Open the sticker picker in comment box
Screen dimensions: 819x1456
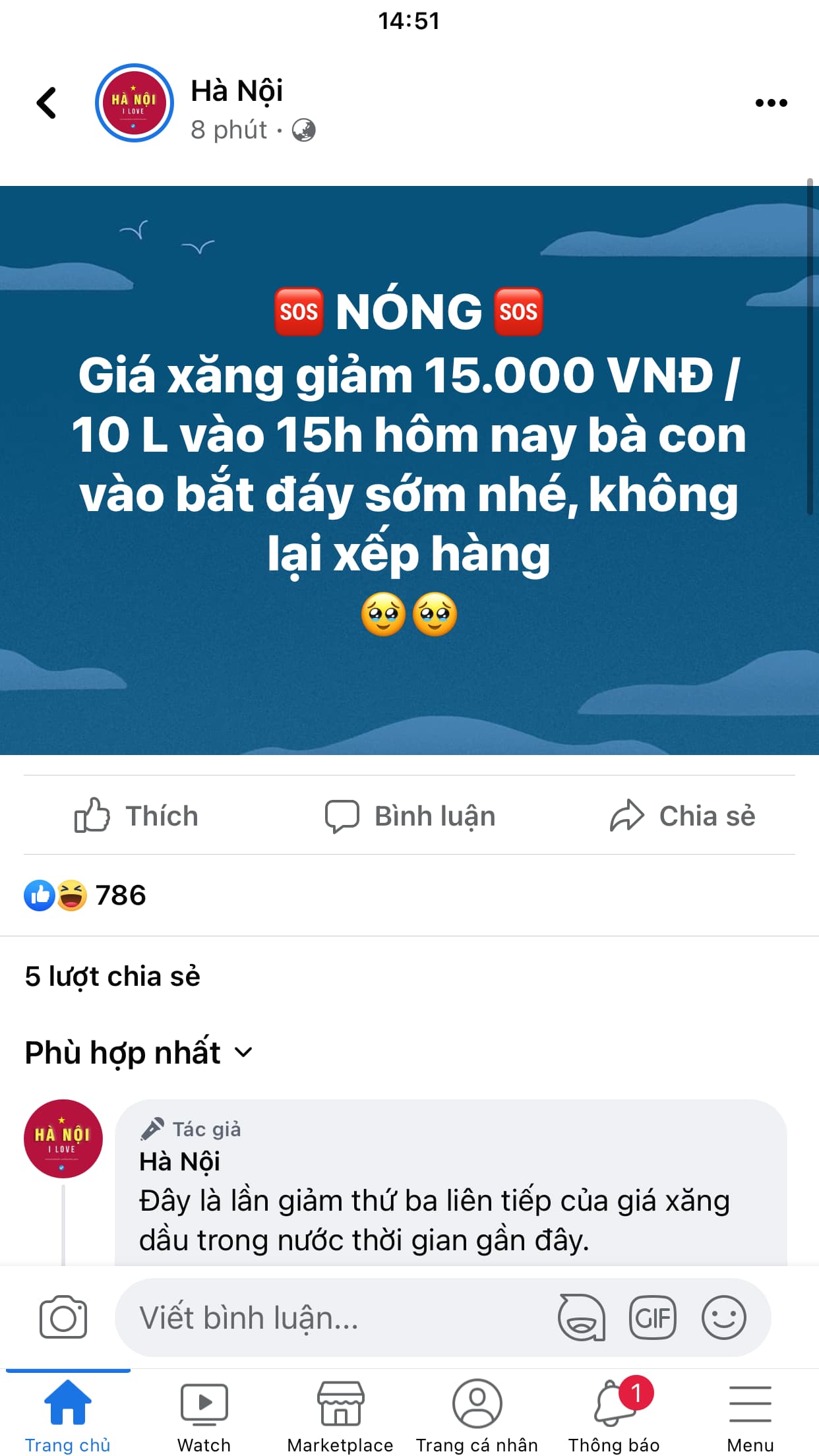(x=581, y=1318)
